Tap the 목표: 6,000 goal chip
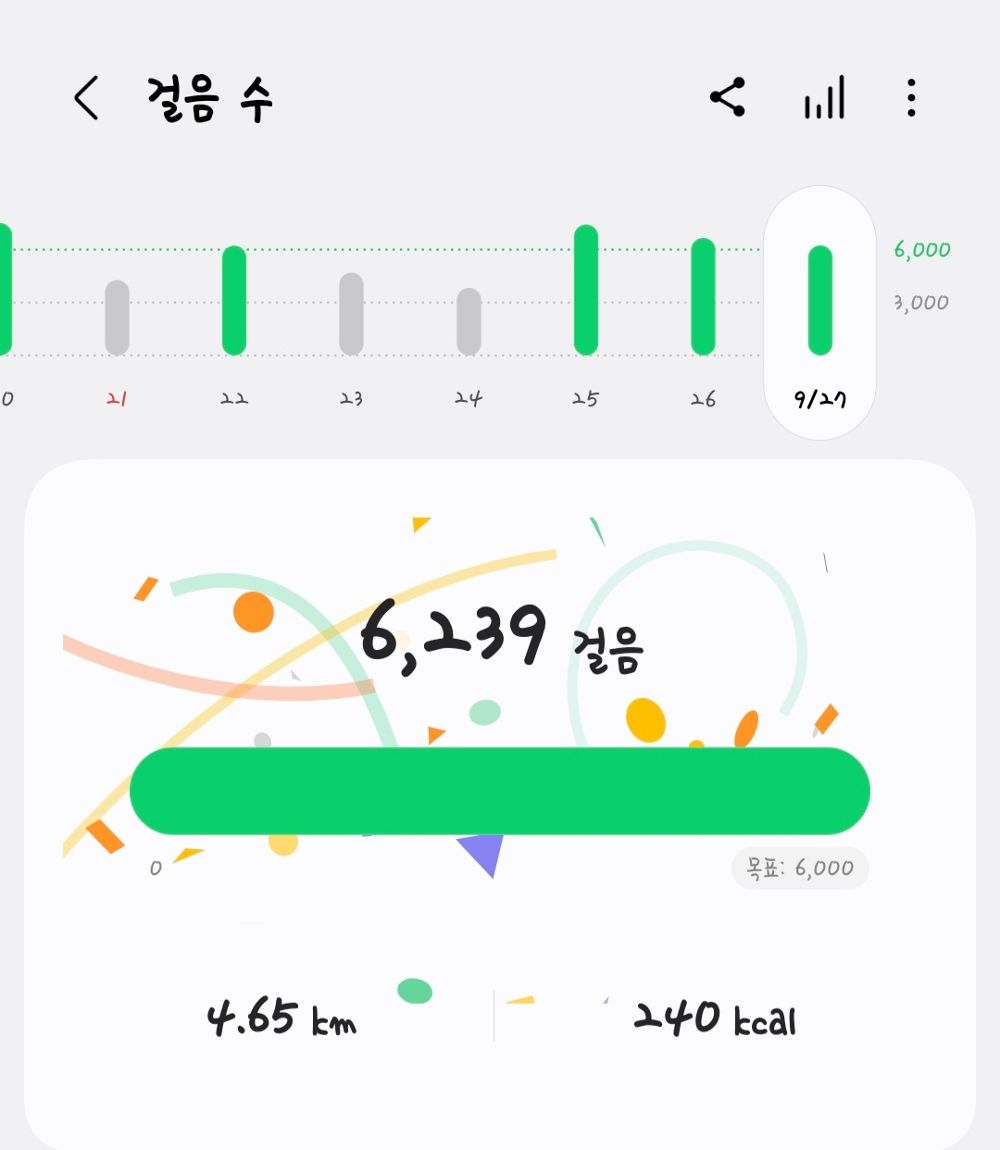The height and width of the screenshot is (1150, 1000). coord(799,868)
